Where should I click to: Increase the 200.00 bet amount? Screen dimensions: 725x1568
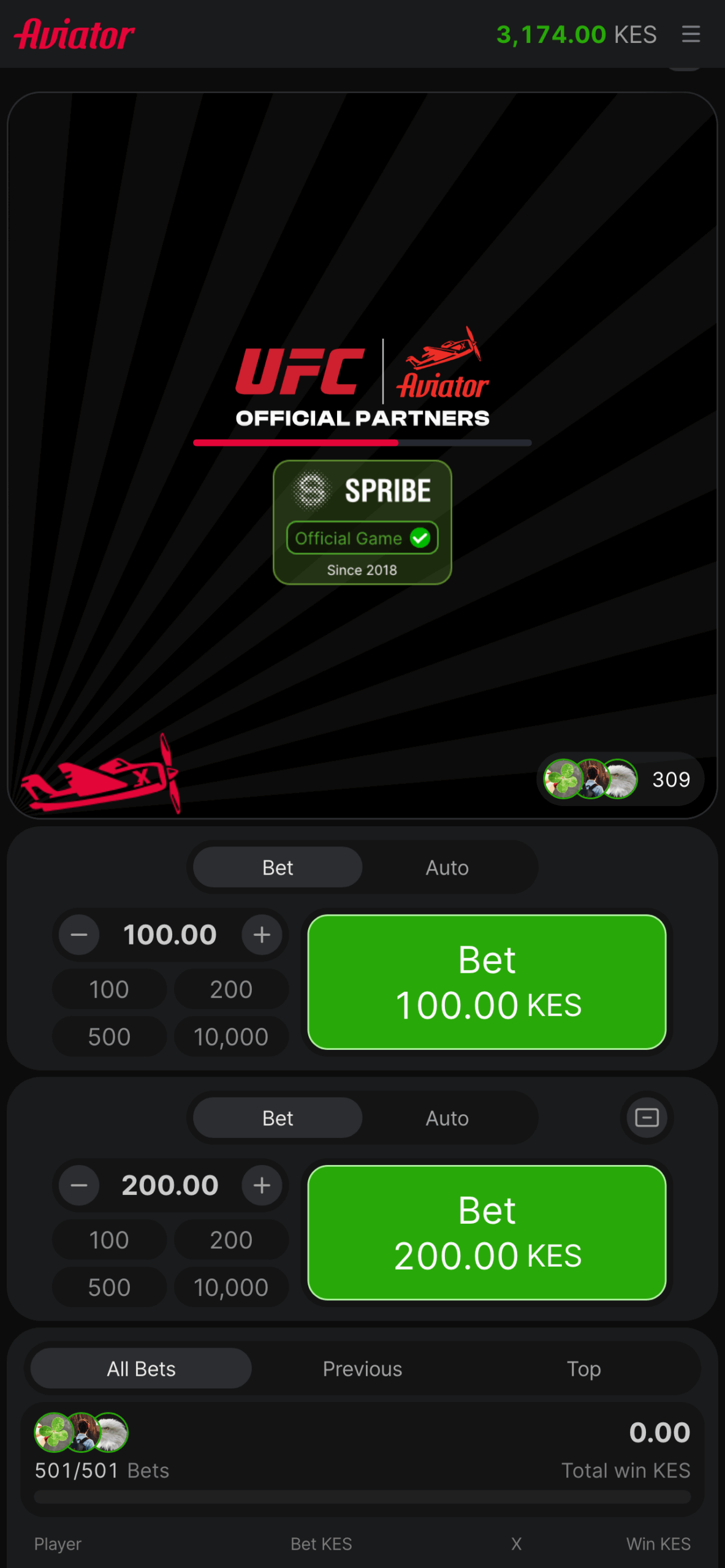262,1185
